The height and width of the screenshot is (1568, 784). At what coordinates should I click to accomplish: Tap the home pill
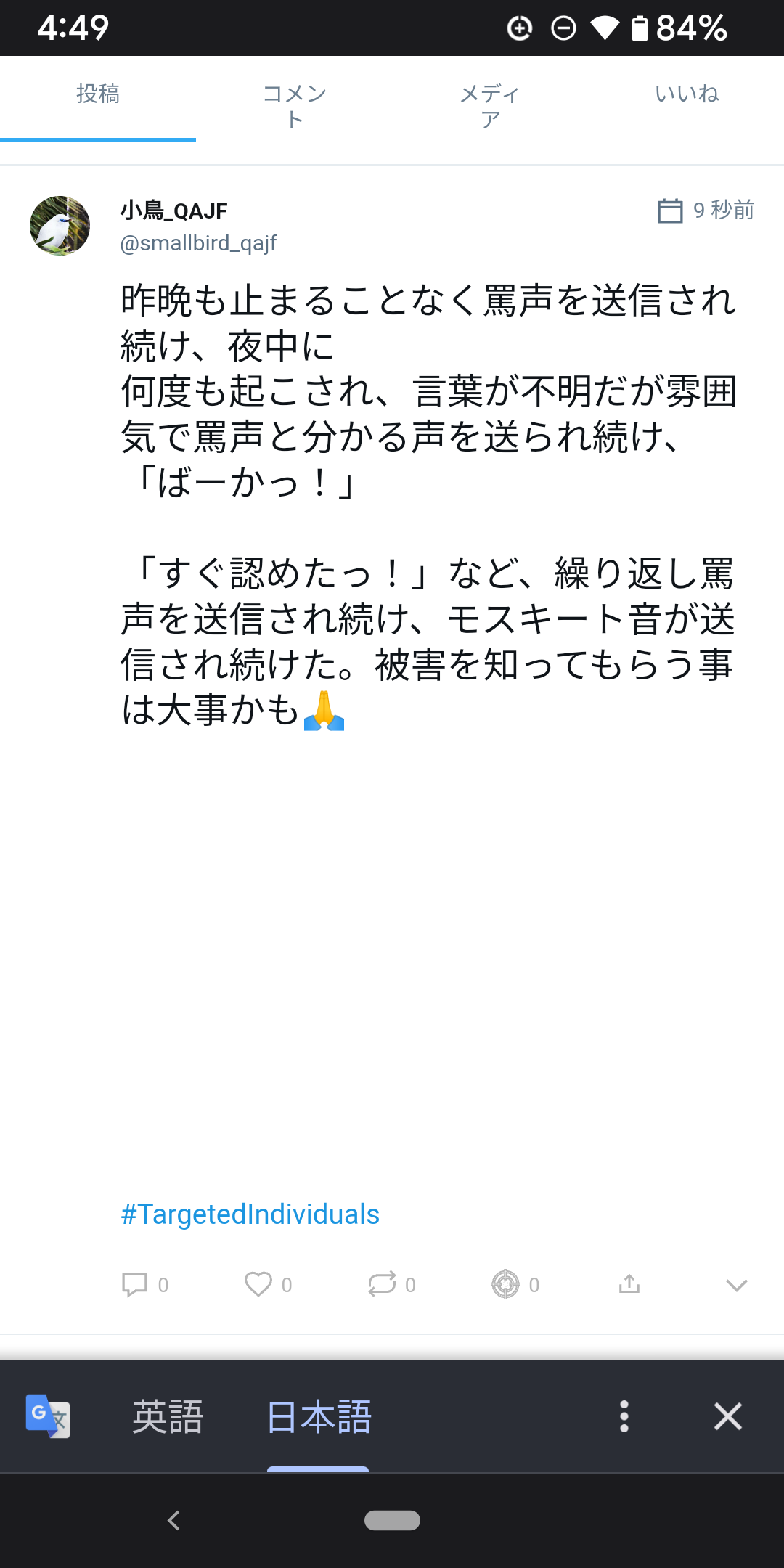coord(392,1520)
